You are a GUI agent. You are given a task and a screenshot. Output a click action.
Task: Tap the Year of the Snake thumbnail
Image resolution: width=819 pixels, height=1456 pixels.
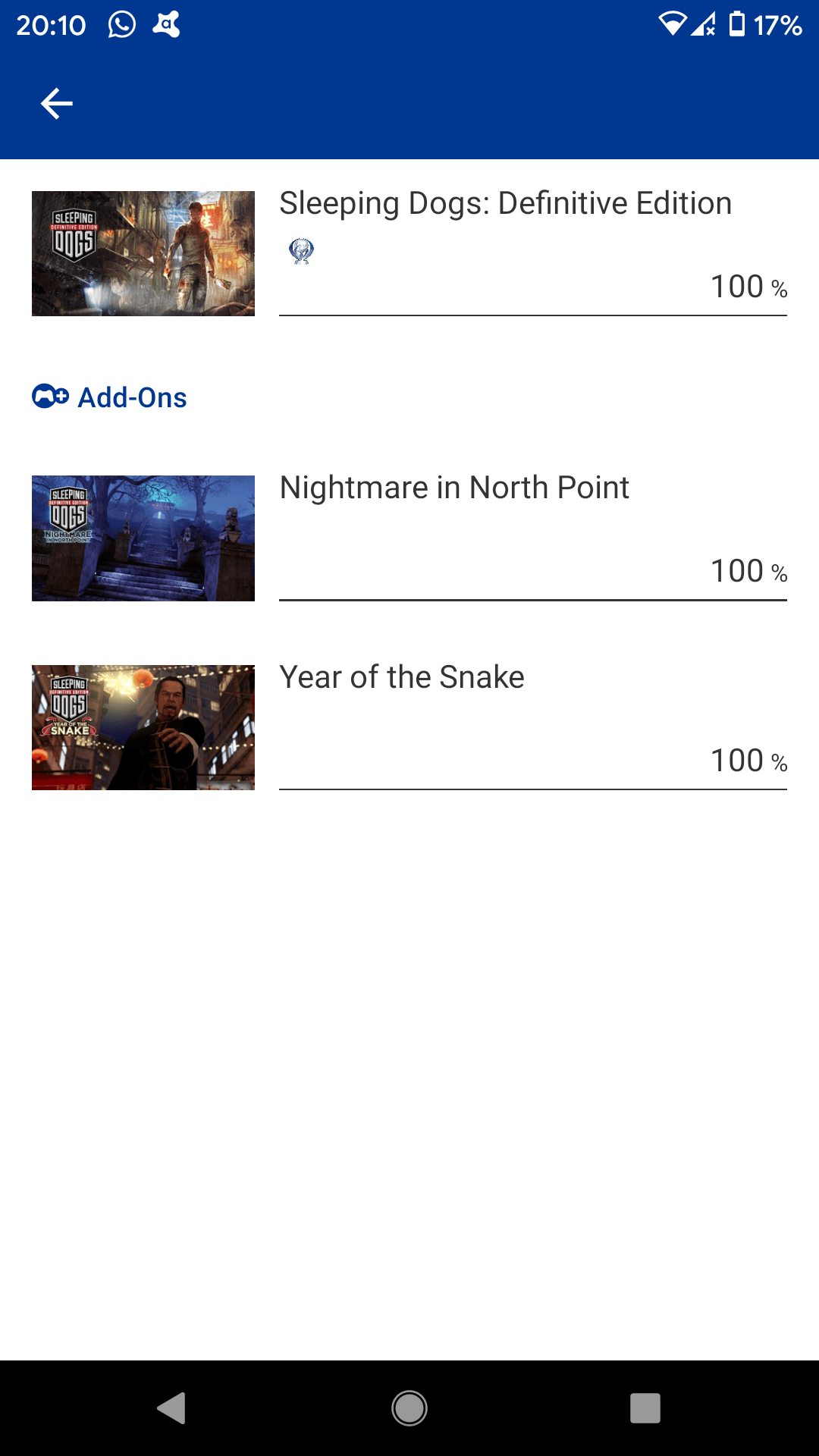pyautogui.click(x=143, y=727)
